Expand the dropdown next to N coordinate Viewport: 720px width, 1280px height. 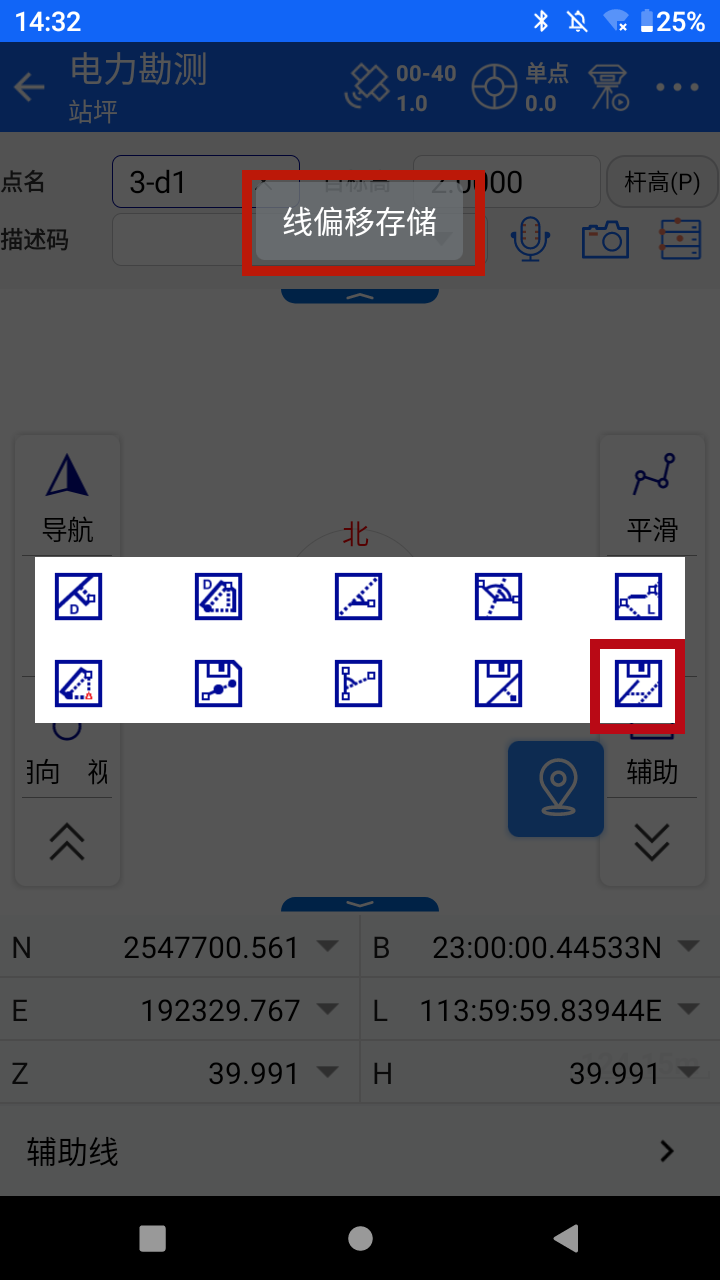[x=327, y=946]
